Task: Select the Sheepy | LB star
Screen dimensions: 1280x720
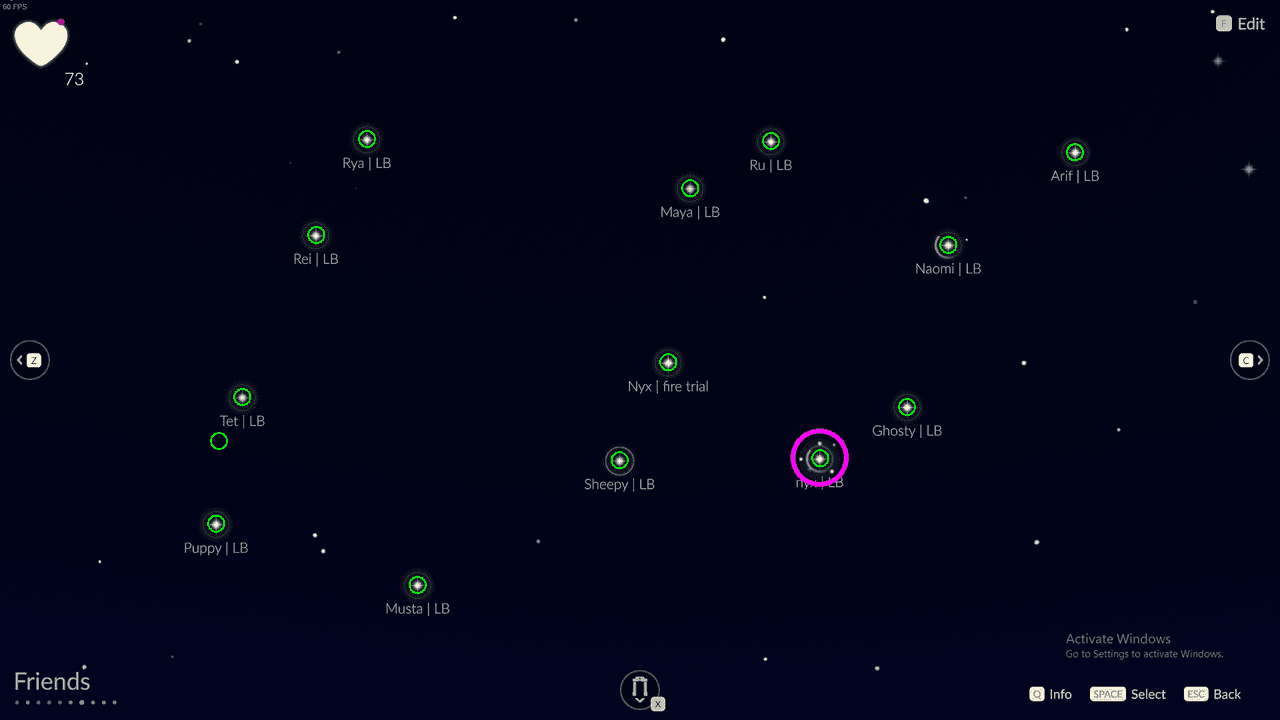Action: coord(619,460)
